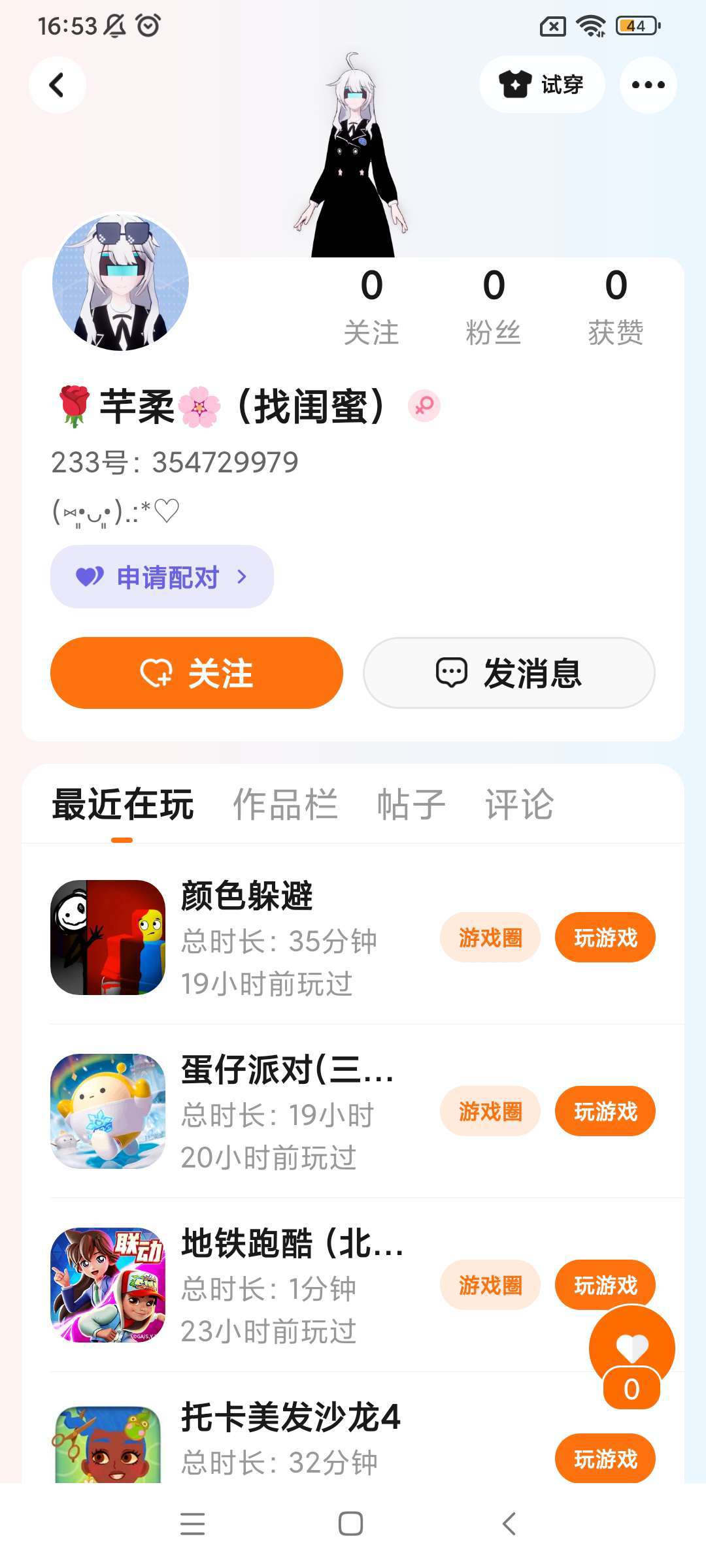Tap 申请配对 to request pairing

point(161,577)
